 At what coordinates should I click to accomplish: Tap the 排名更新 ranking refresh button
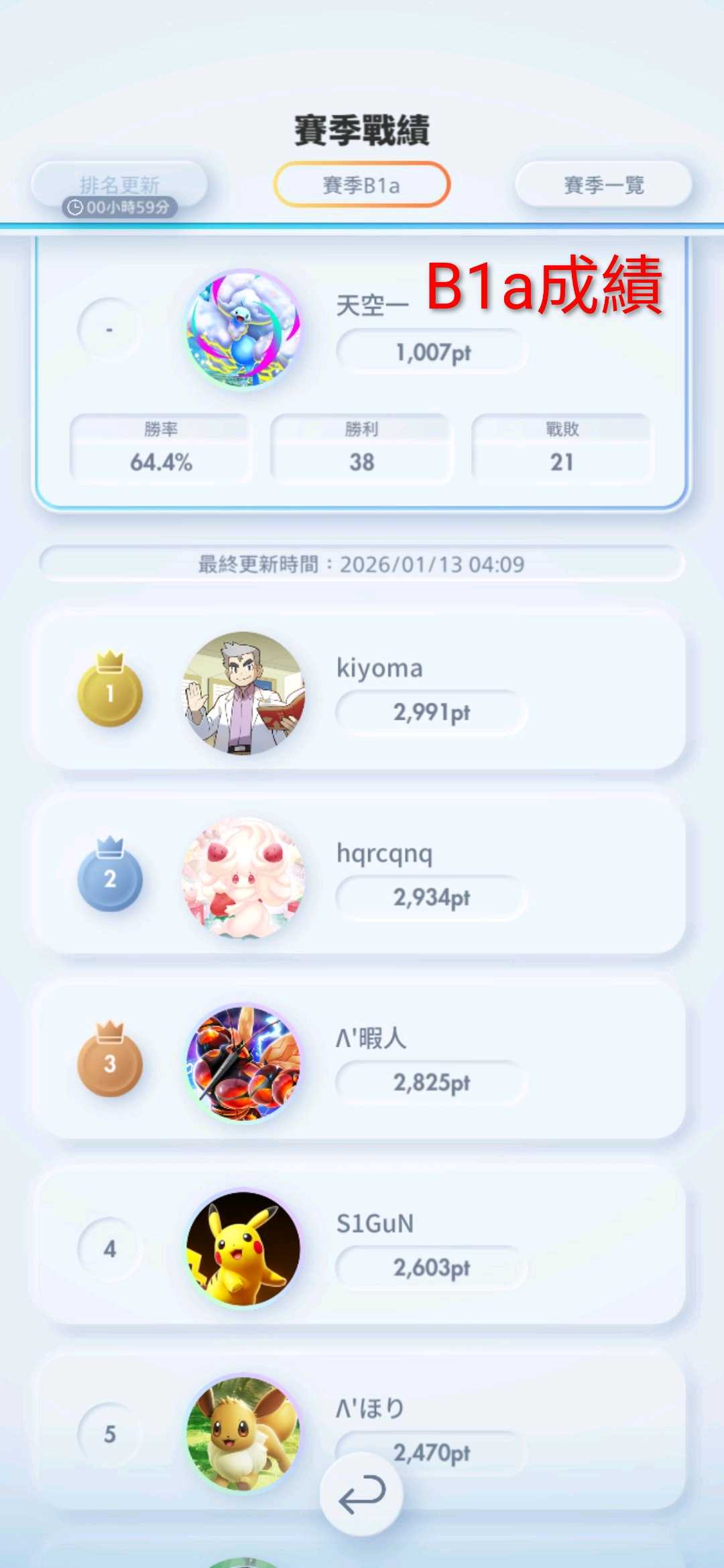(119, 184)
